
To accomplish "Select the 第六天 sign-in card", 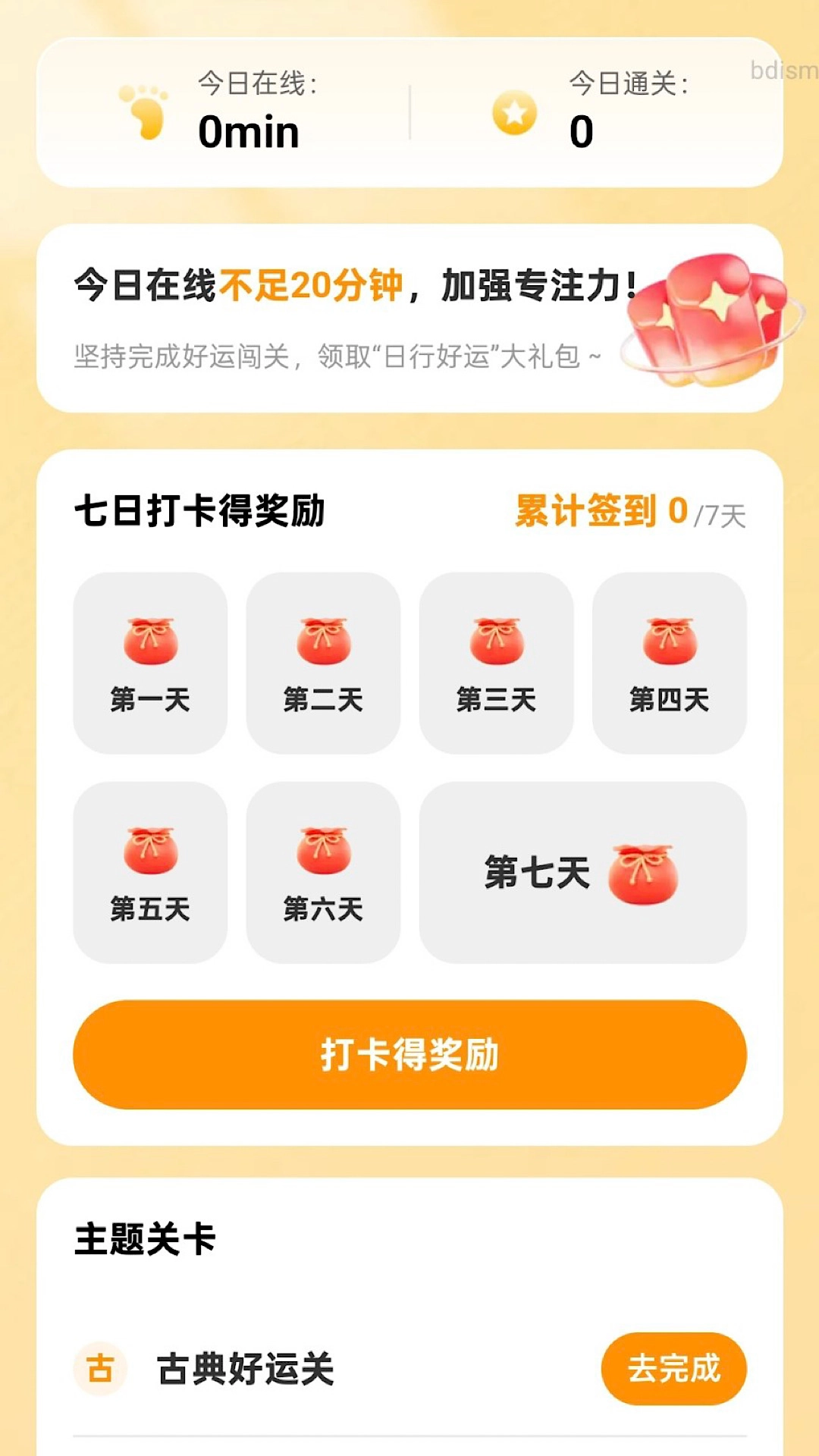I will click(324, 872).
